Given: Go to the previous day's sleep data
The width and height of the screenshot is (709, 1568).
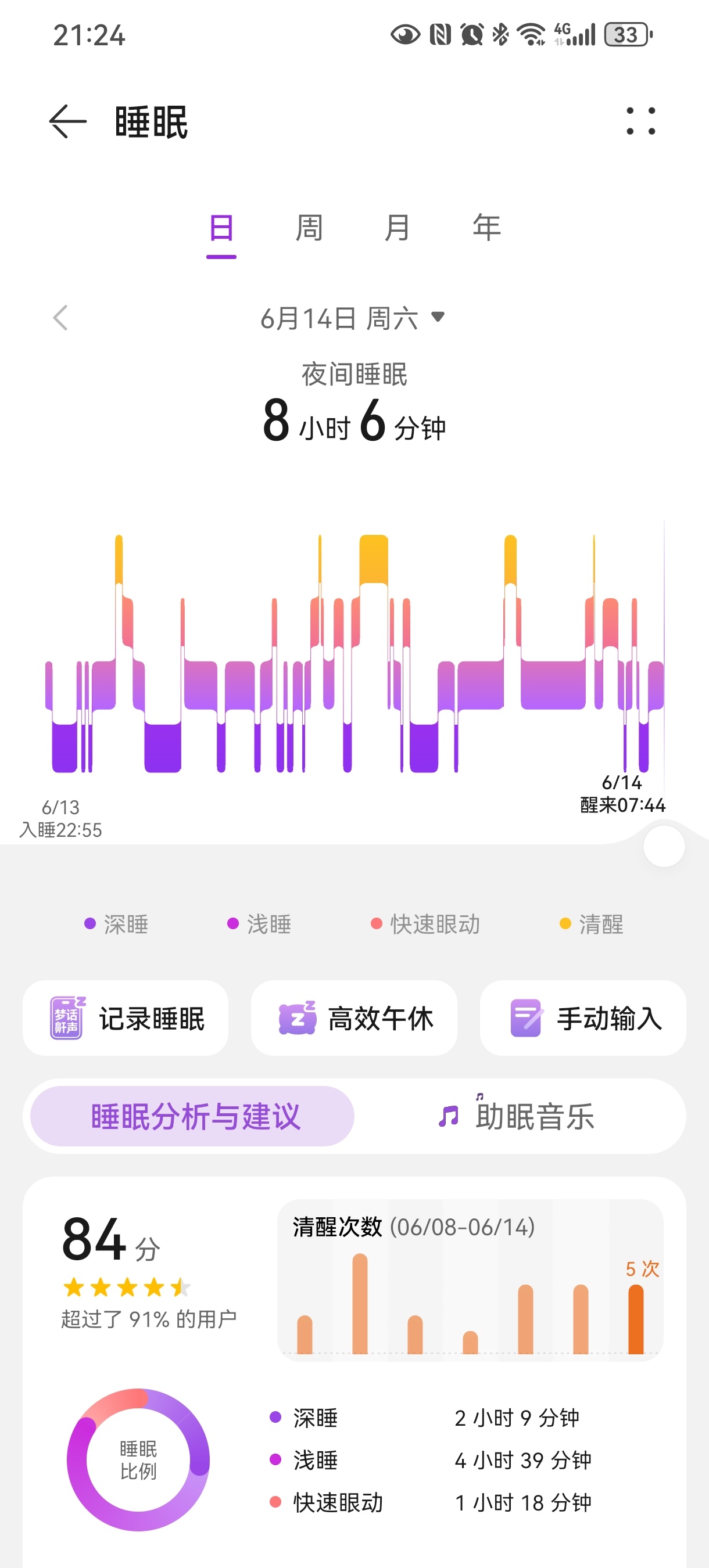Looking at the screenshot, I should (60, 318).
